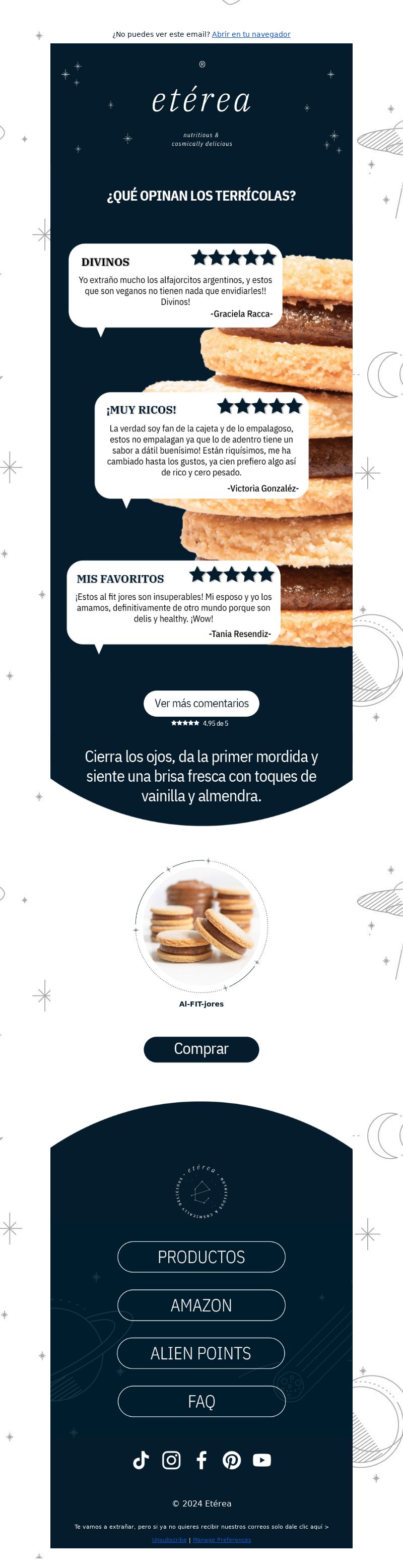Viewport: 403px width, 1568px height.
Task: Visit Etérea on Instagram
Action: point(171,1460)
